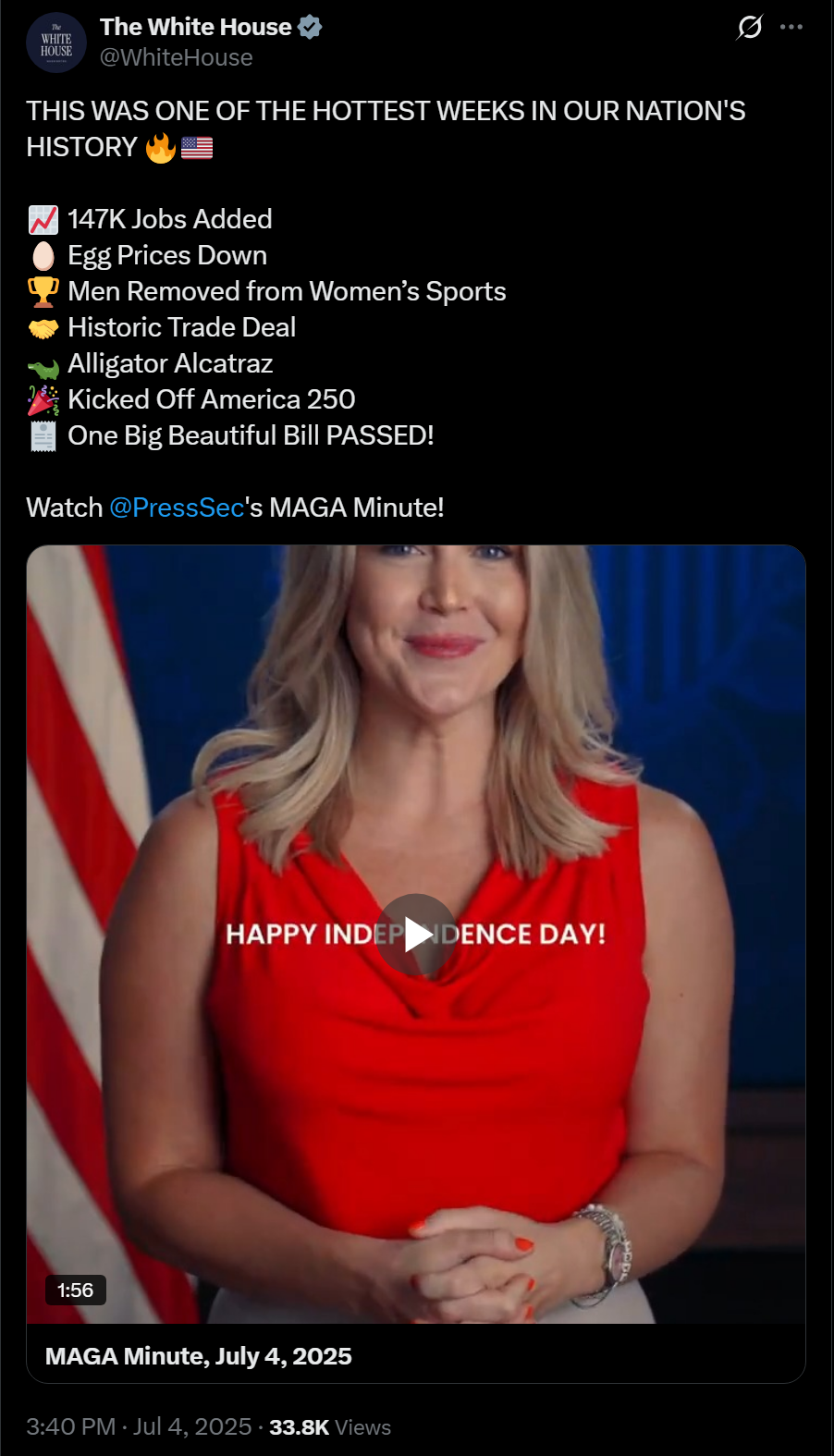Open the three-dot overflow menu
834x1456 pixels.
[x=791, y=27]
